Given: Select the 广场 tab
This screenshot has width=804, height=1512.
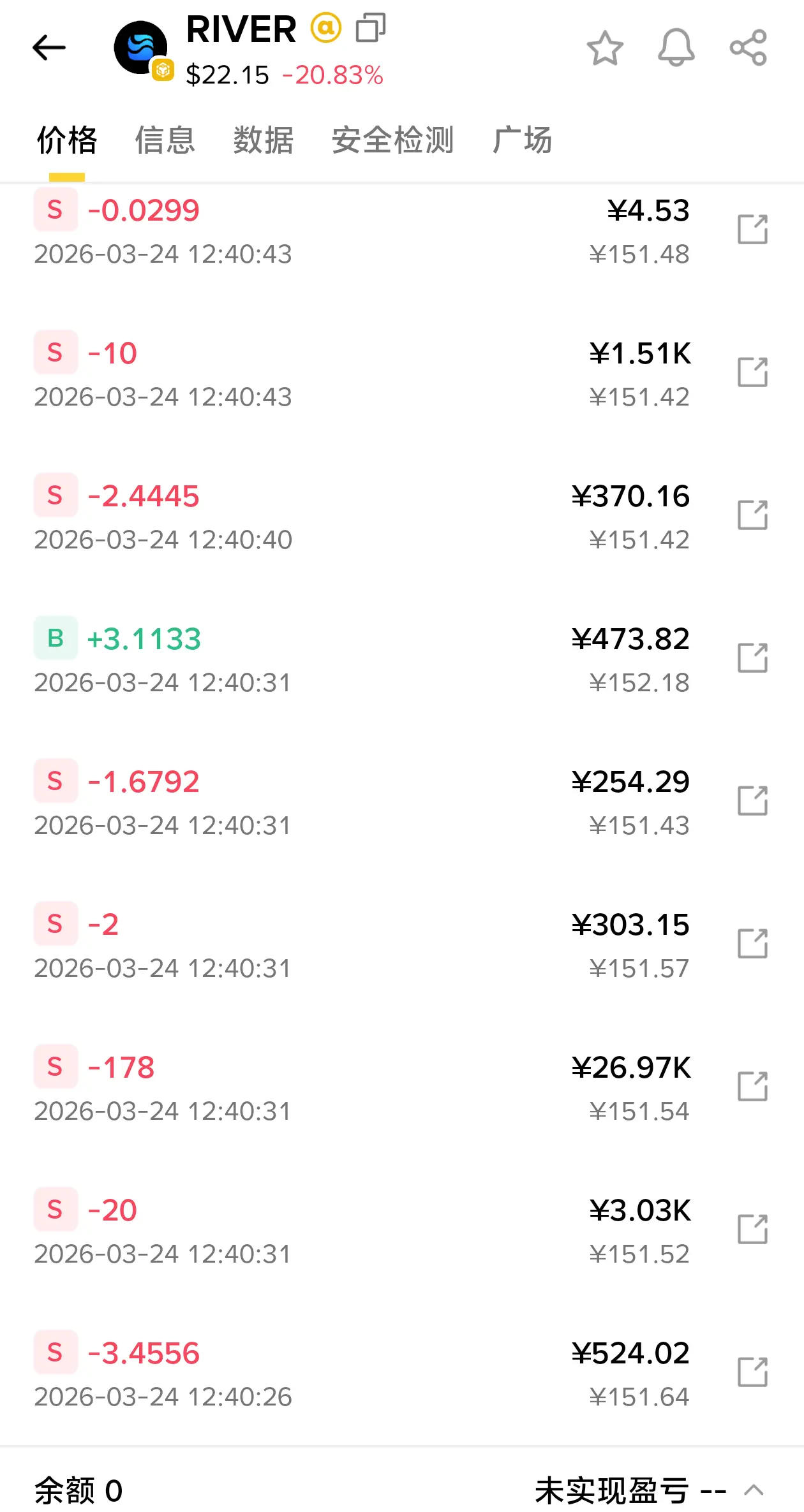Looking at the screenshot, I should click(522, 140).
